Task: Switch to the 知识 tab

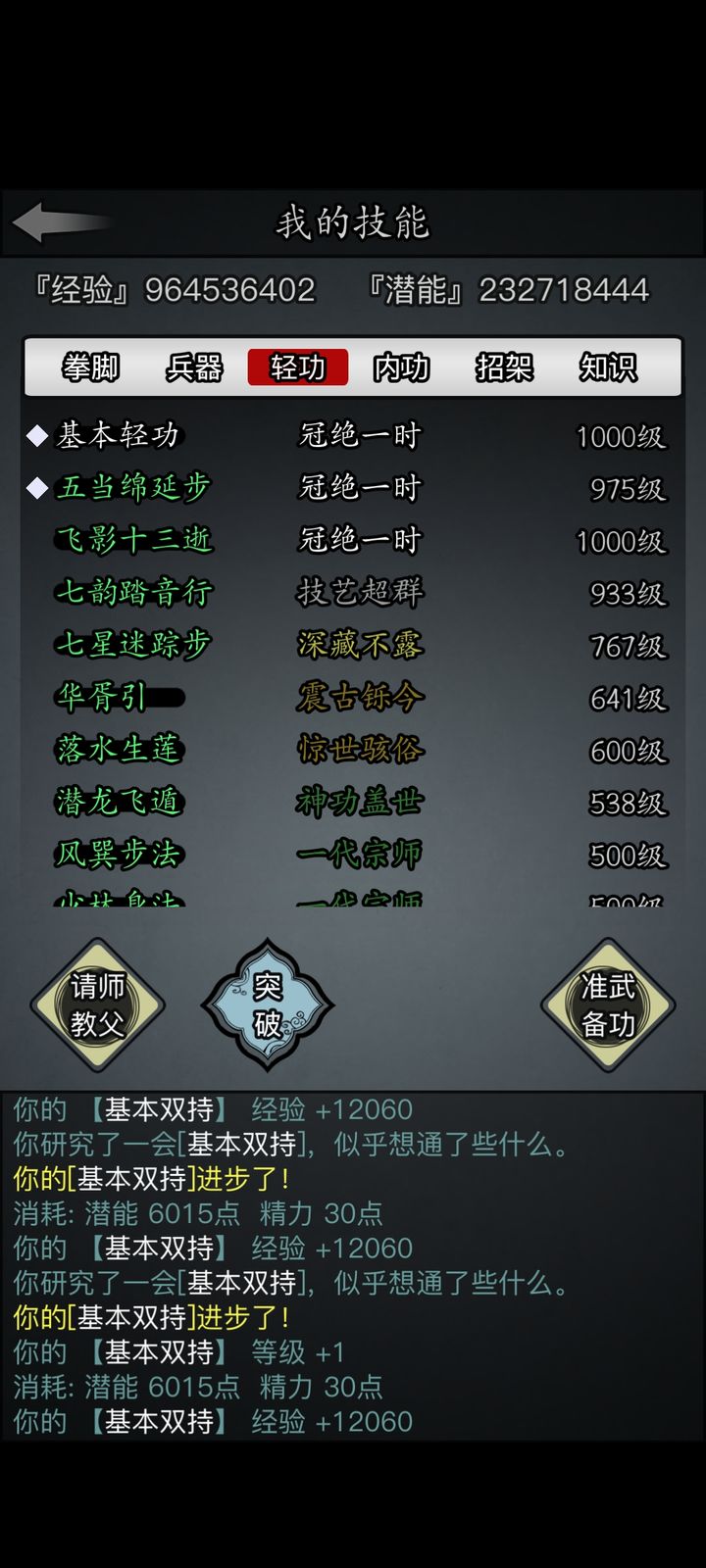Action: (x=607, y=367)
